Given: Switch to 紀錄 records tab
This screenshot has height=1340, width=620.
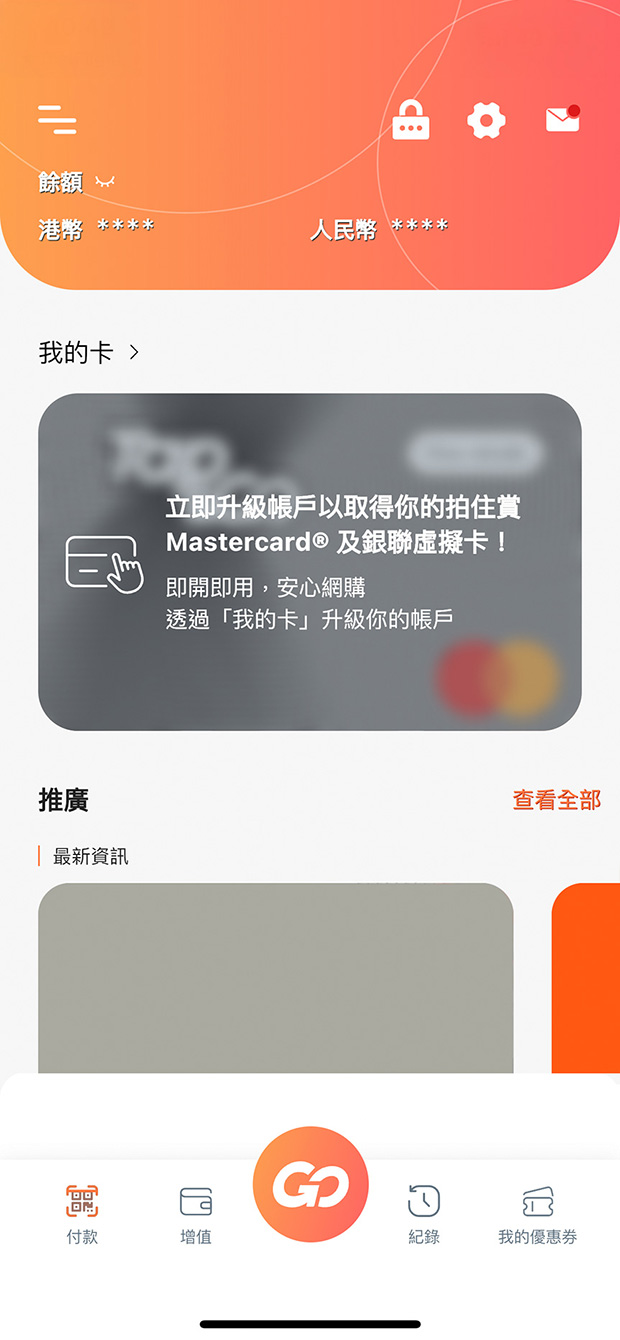Looking at the screenshot, I should pos(424,1213).
